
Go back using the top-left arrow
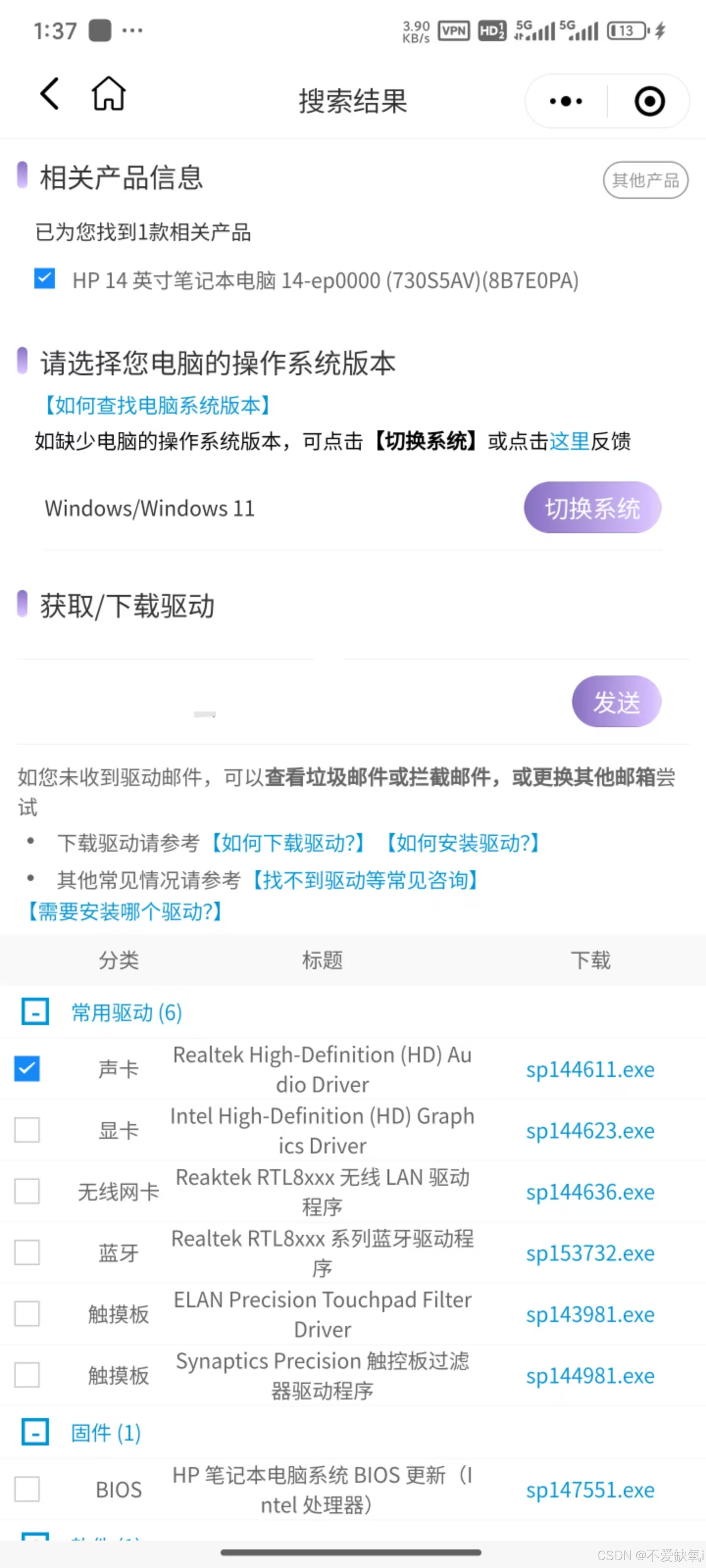(x=50, y=95)
